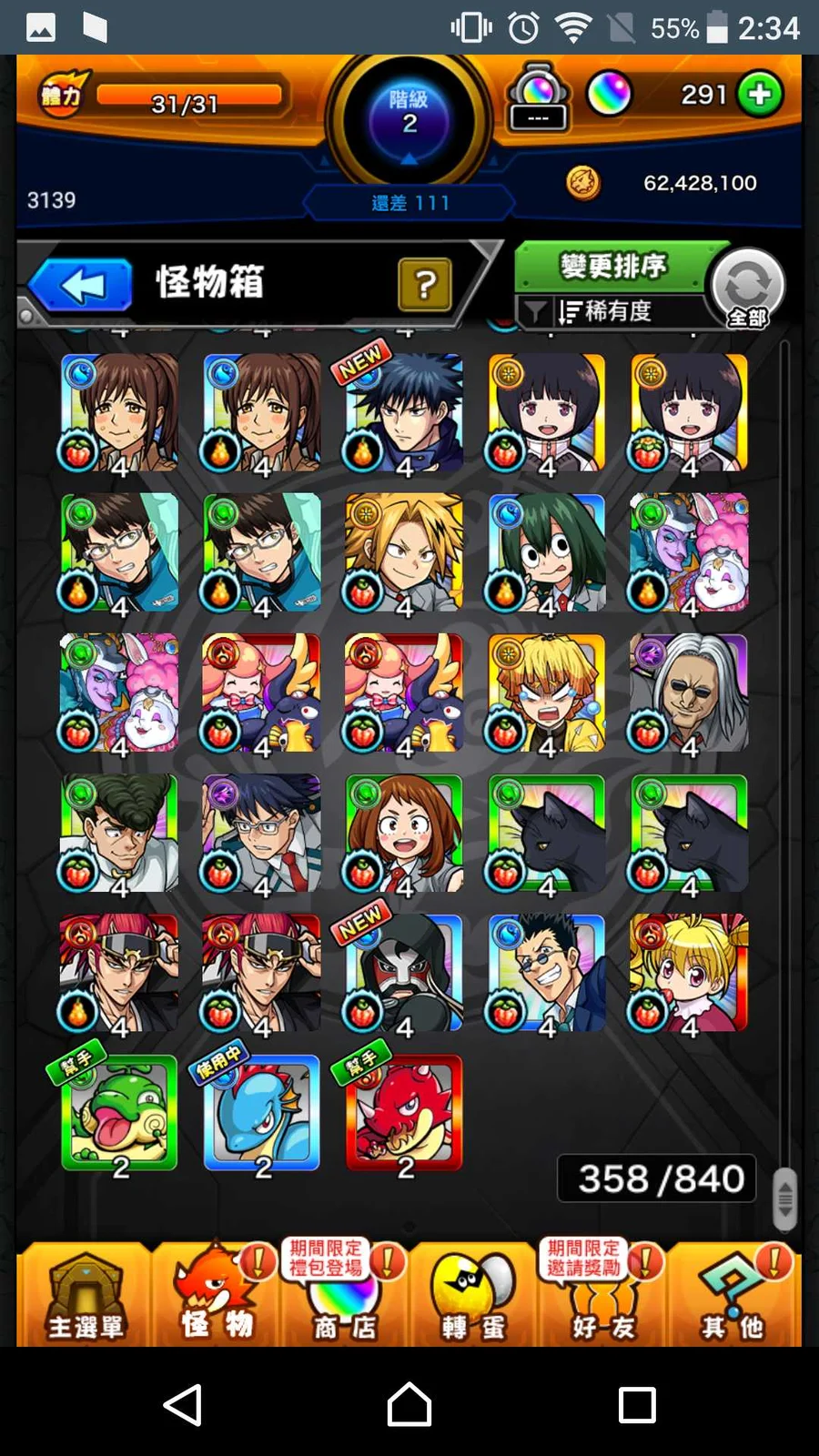819x1456 pixels.
Task: Go to the 轉蛋 gacha tab
Action: [x=473, y=1296]
